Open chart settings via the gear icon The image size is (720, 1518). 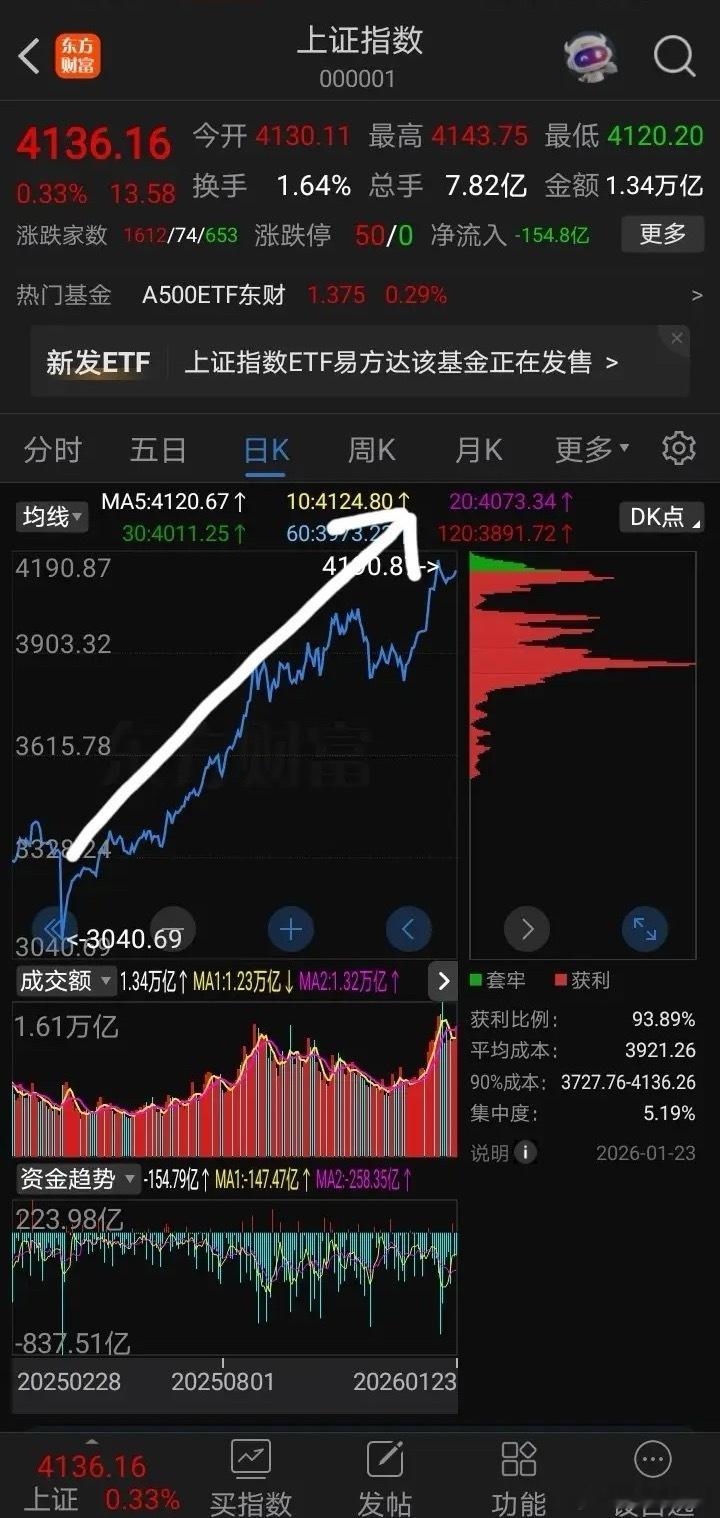coord(678,448)
